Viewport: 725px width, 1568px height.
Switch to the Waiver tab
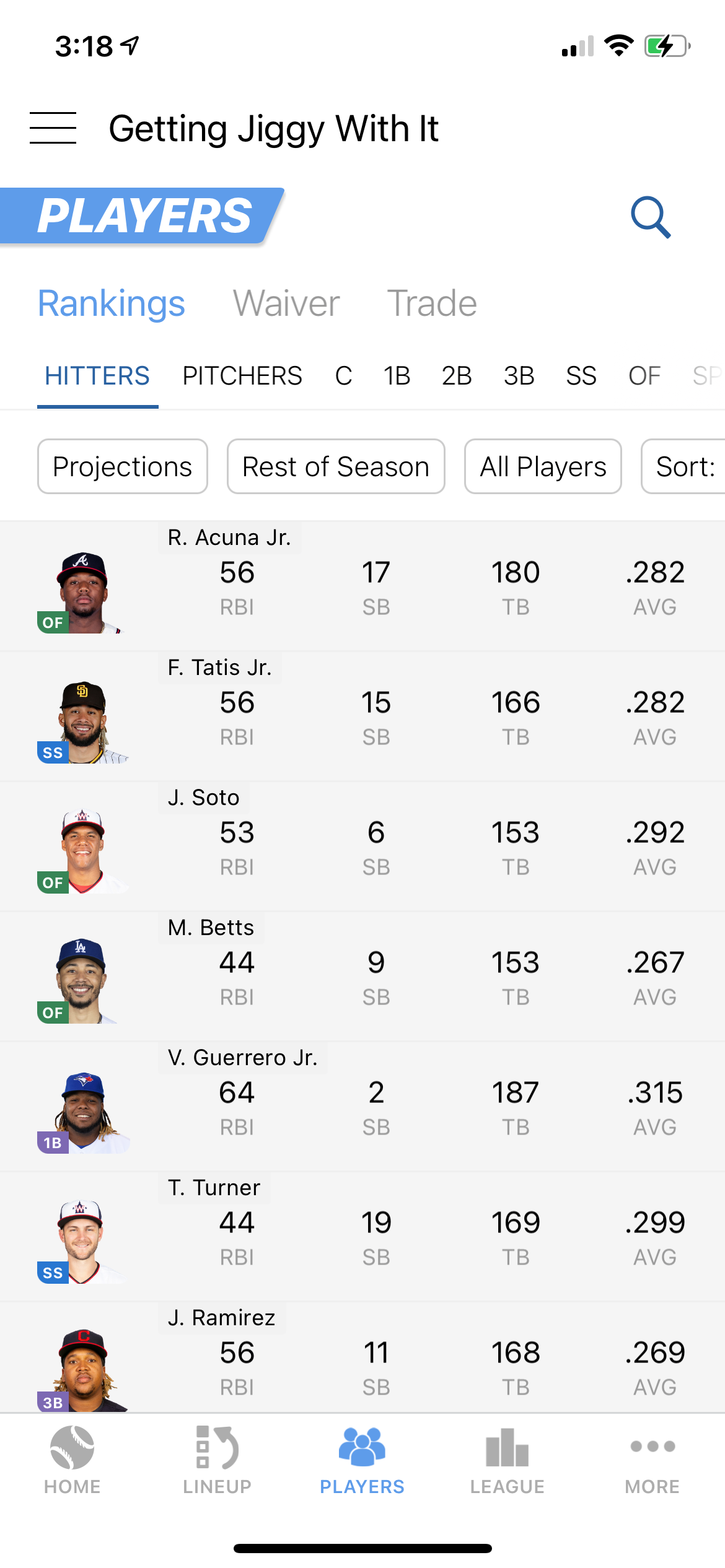pos(286,303)
